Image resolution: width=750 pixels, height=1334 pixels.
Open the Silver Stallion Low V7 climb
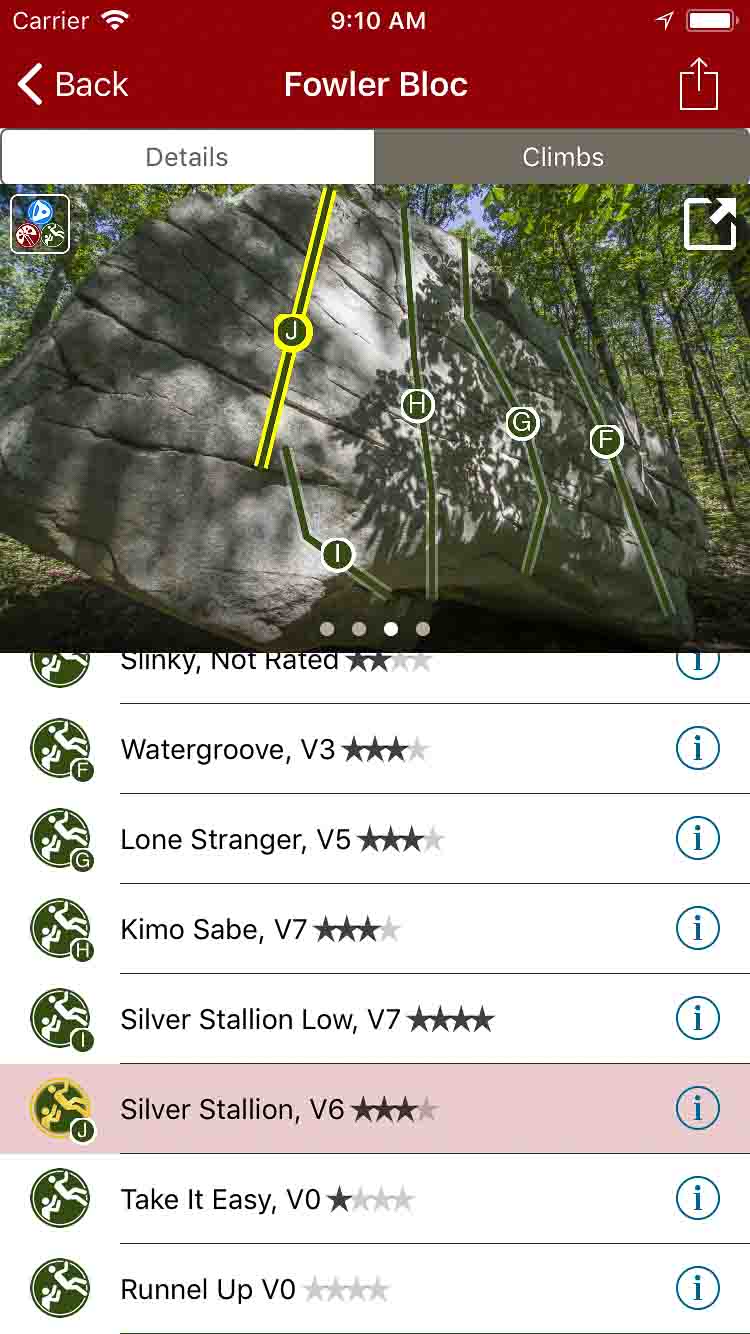[307, 1019]
